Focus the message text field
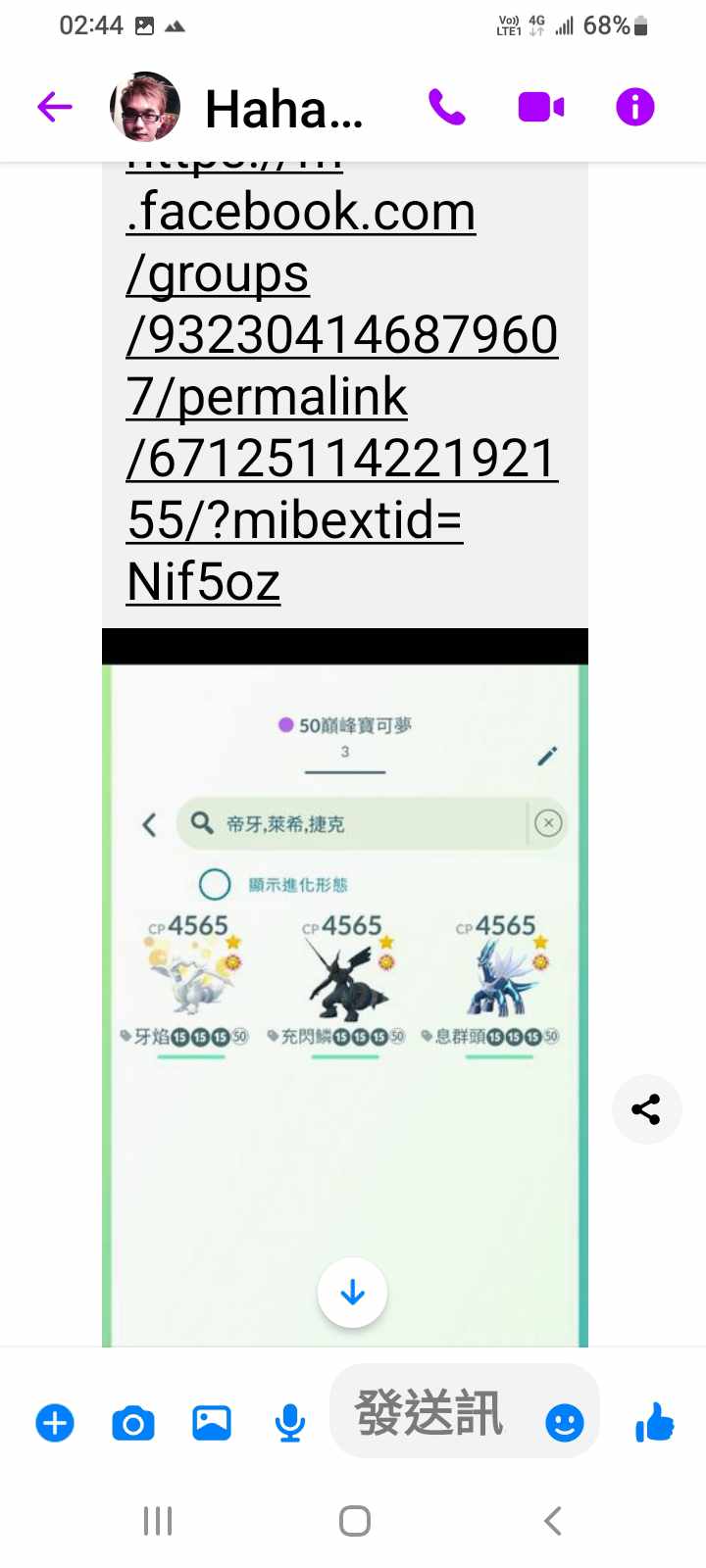Image resolution: width=706 pixels, height=1568 pixels. [x=431, y=1413]
